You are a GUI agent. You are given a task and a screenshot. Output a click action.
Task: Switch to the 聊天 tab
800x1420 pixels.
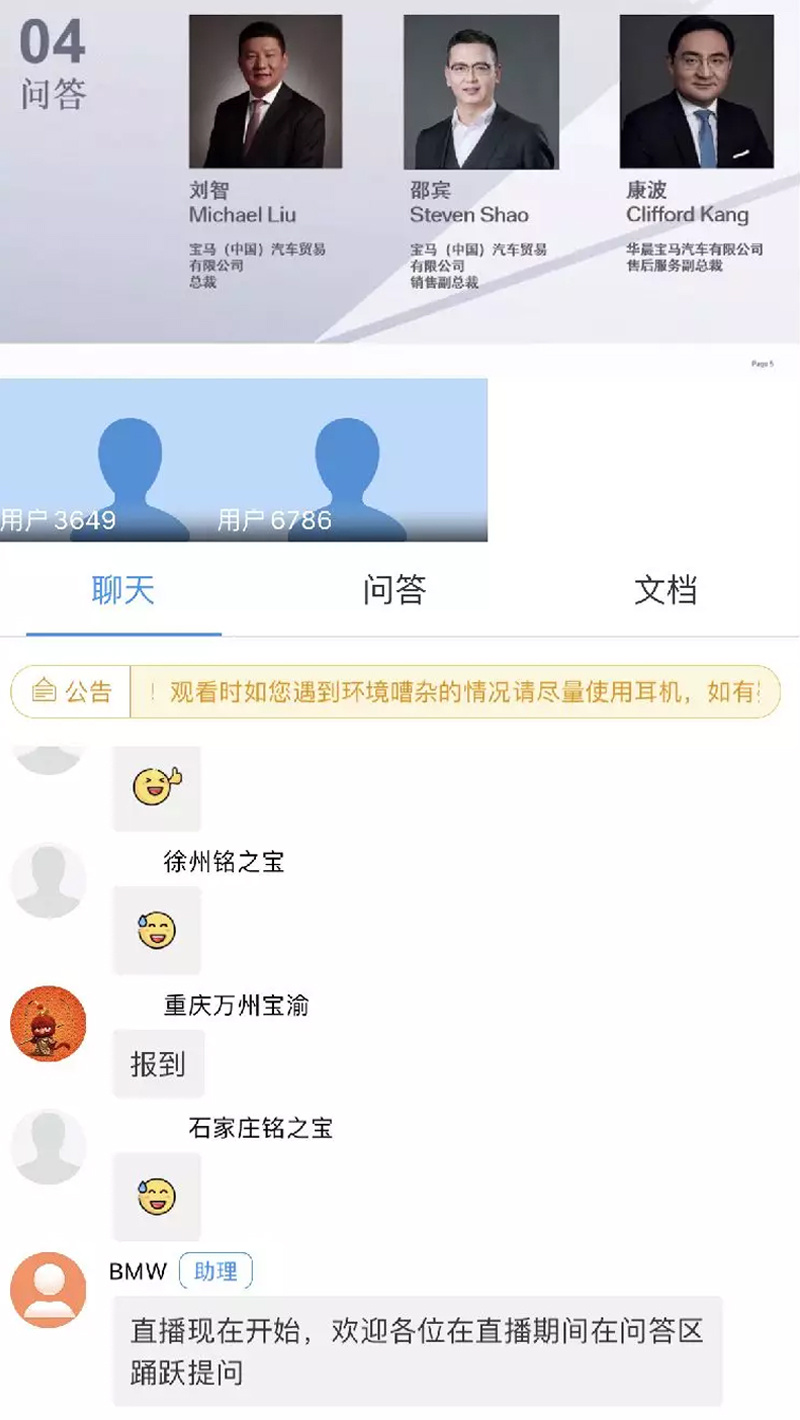(123, 591)
